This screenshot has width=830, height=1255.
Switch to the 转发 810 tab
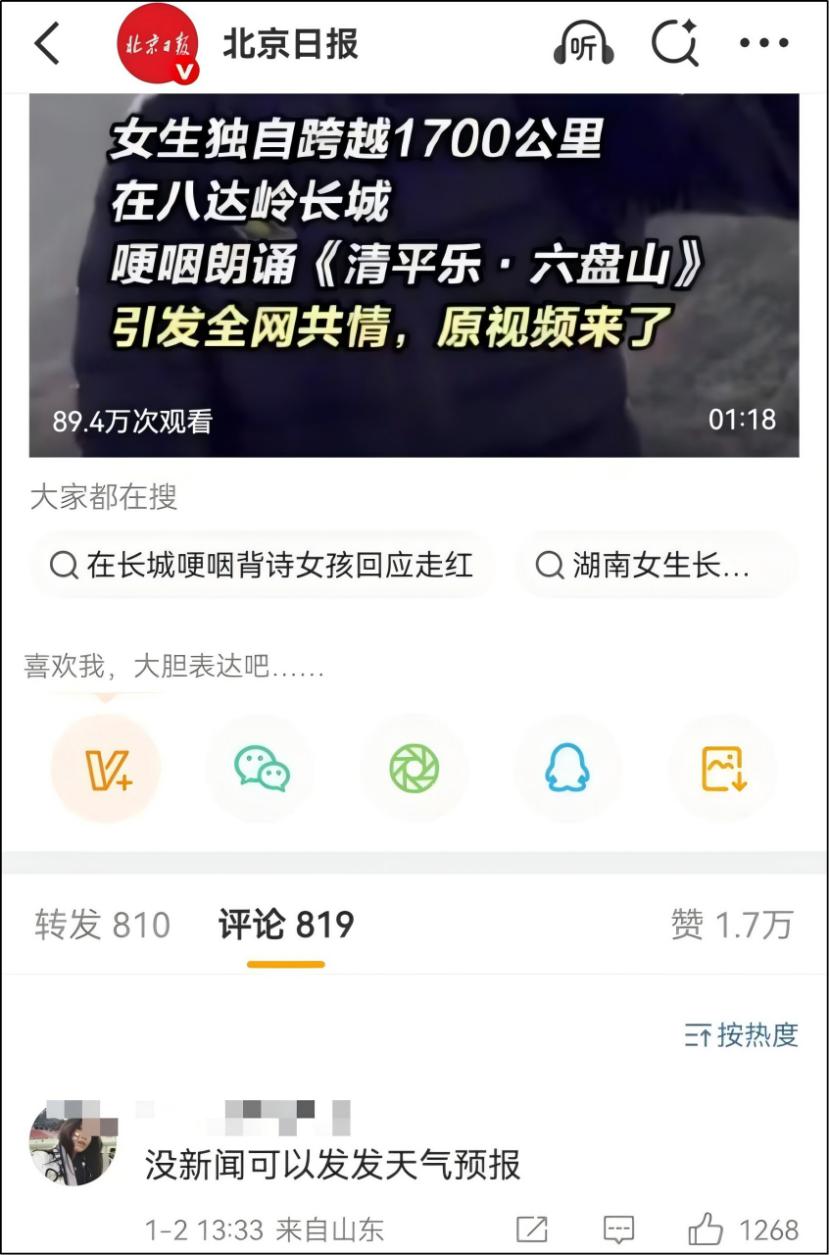click(102, 925)
